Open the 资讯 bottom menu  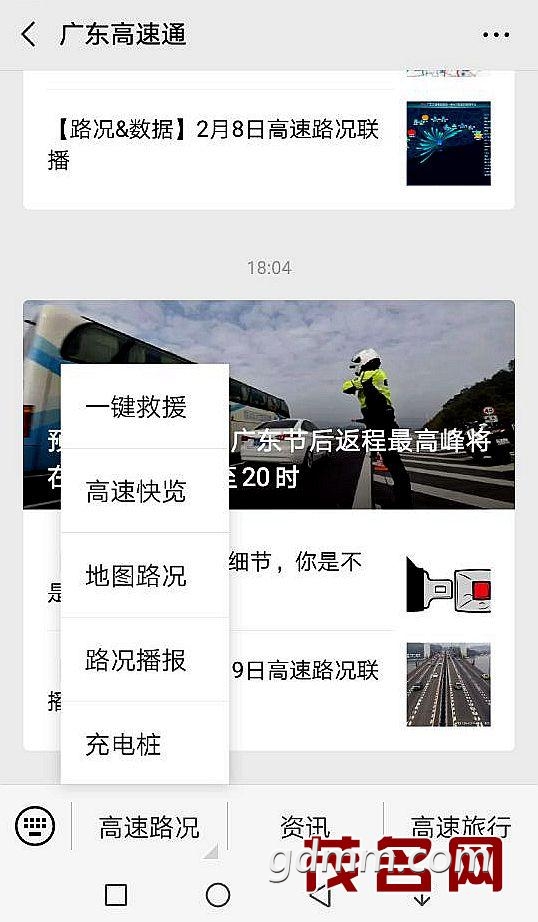tap(305, 827)
